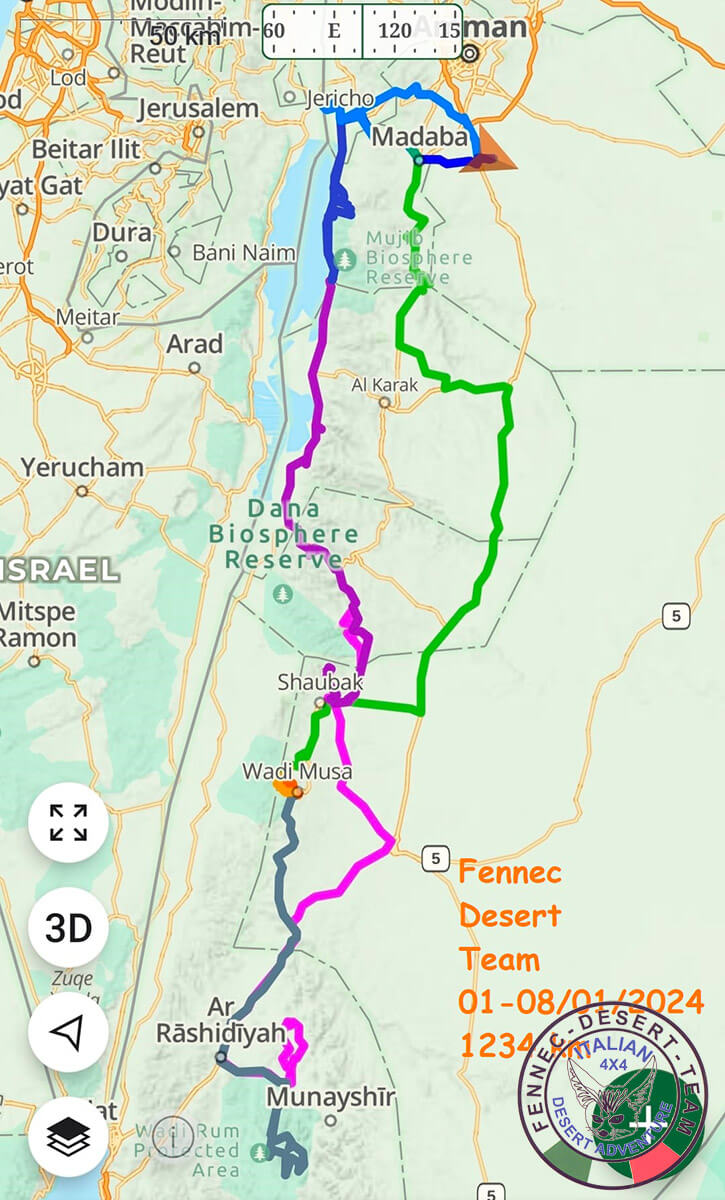Screen dimensions: 725x1200
Task: Open the map attribution info icon
Action: point(174,1137)
